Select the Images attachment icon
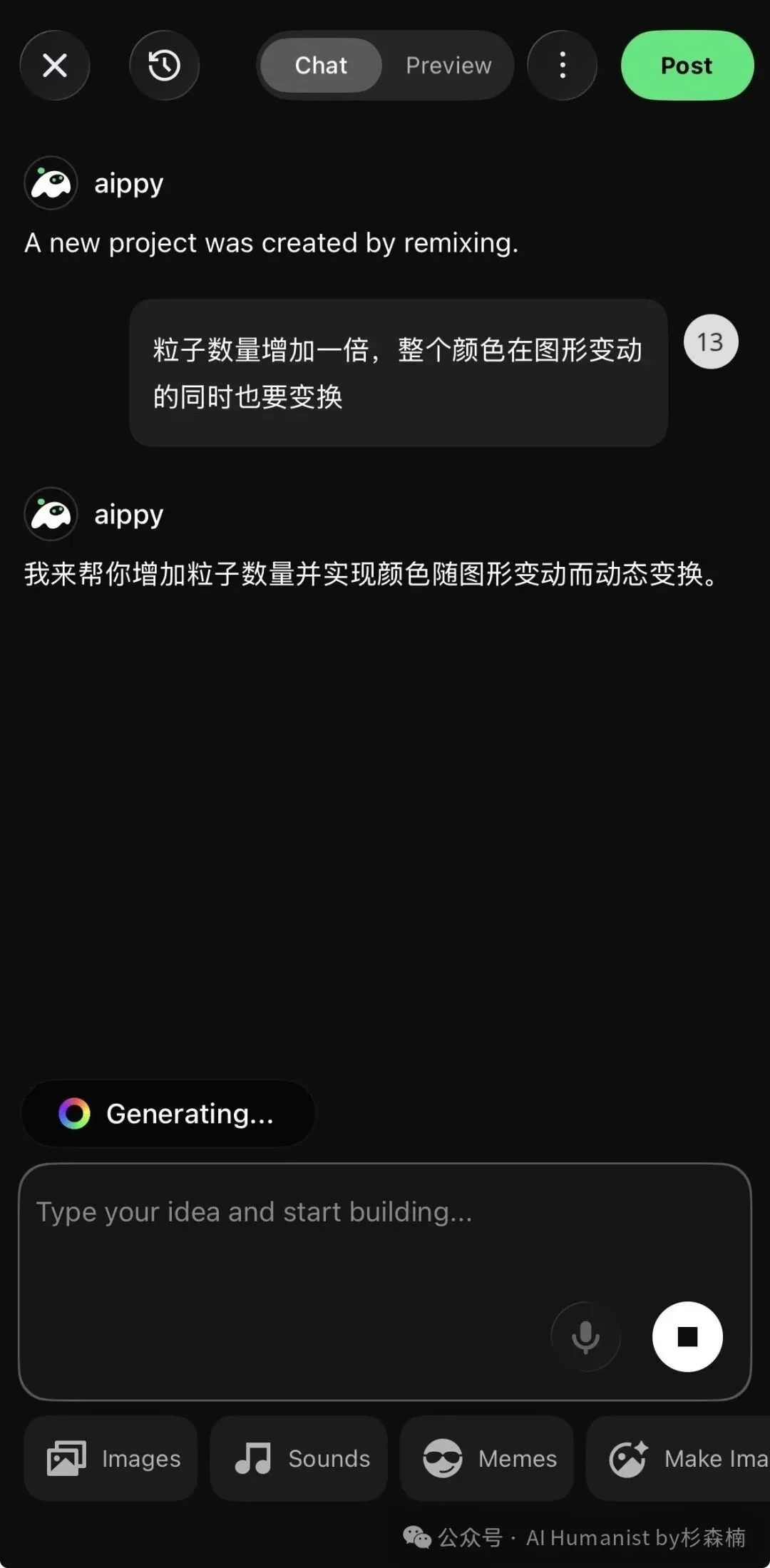This screenshot has height=1568, width=770. click(x=66, y=1459)
